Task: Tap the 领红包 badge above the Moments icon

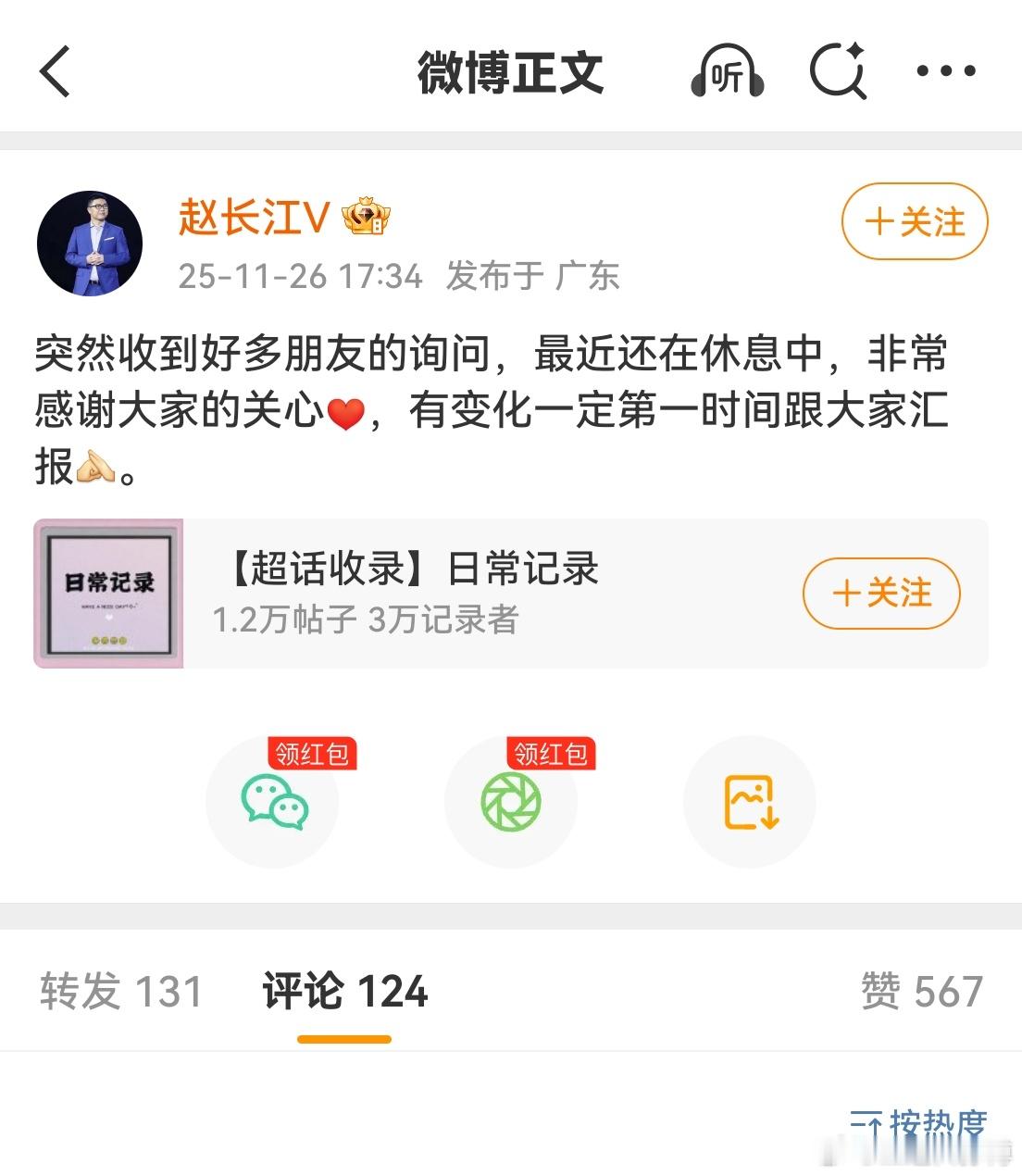Action: (550, 755)
